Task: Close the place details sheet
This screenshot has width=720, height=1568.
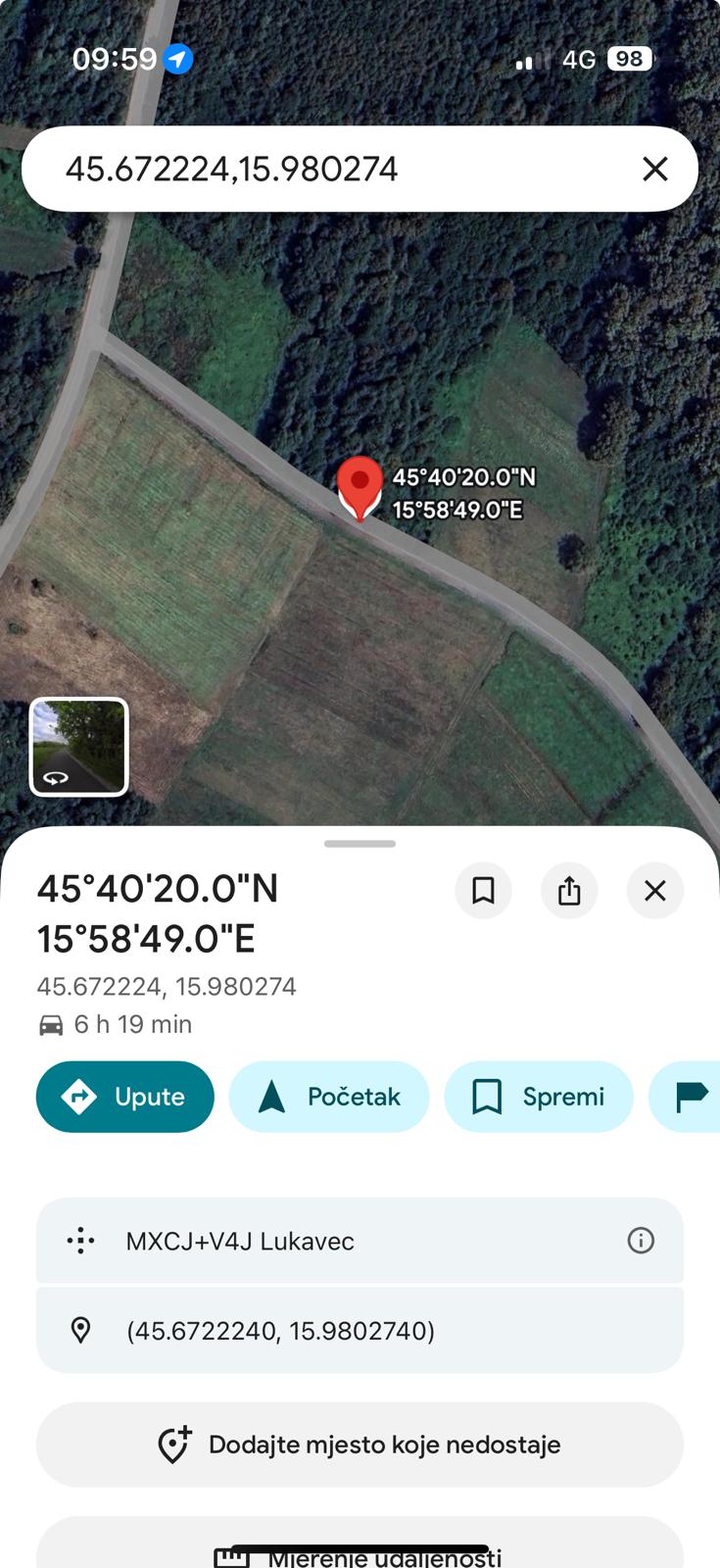Action: [654, 891]
